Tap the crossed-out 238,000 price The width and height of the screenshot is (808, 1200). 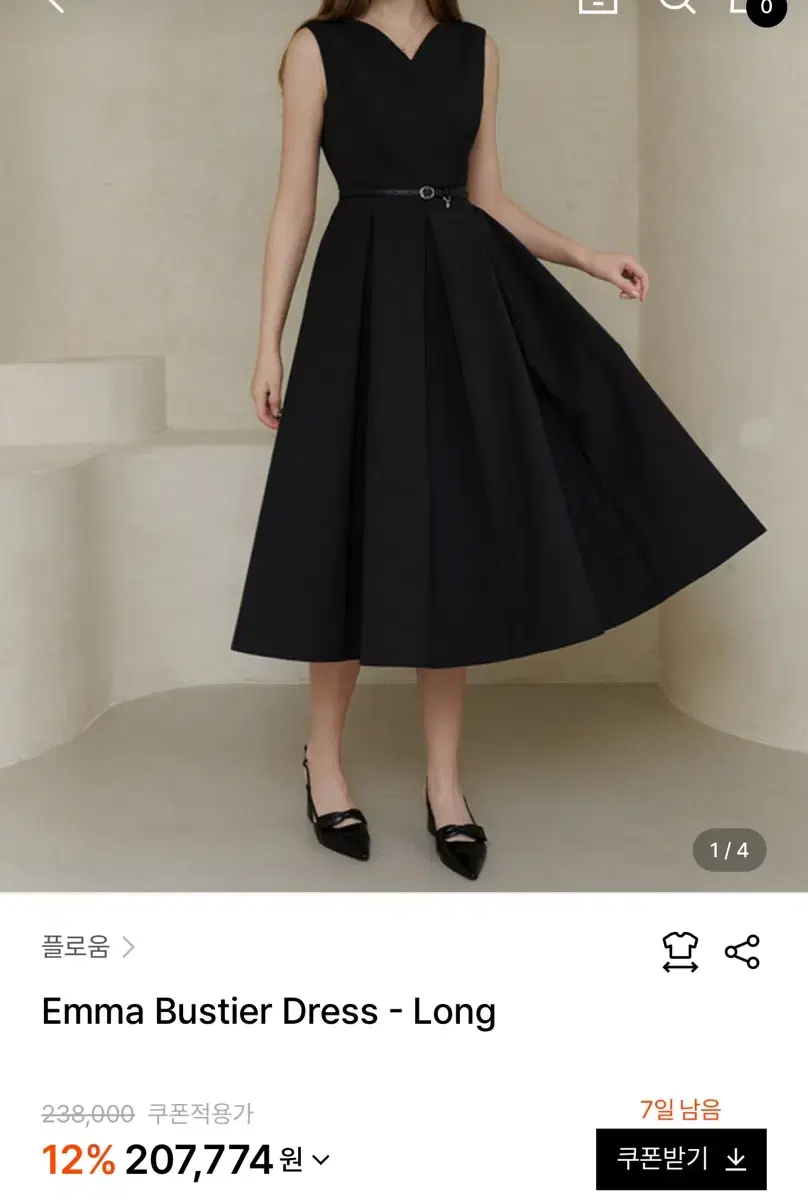[x=86, y=1111]
